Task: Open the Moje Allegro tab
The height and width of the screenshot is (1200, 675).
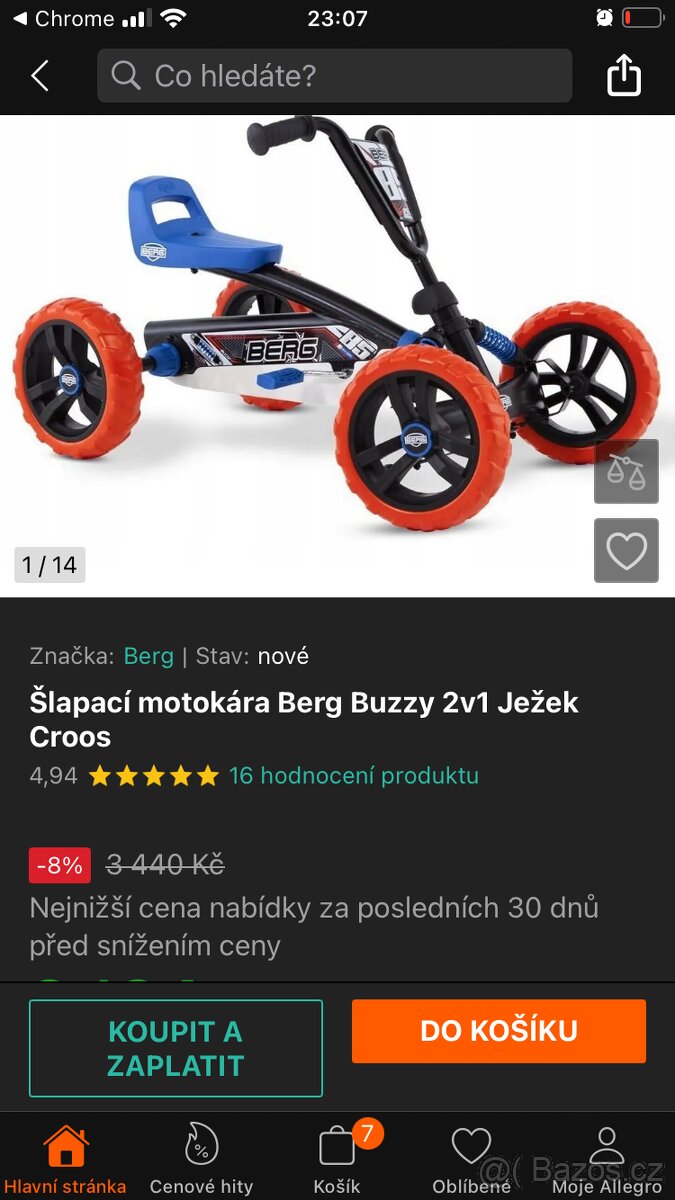Action: tap(607, 1160)
